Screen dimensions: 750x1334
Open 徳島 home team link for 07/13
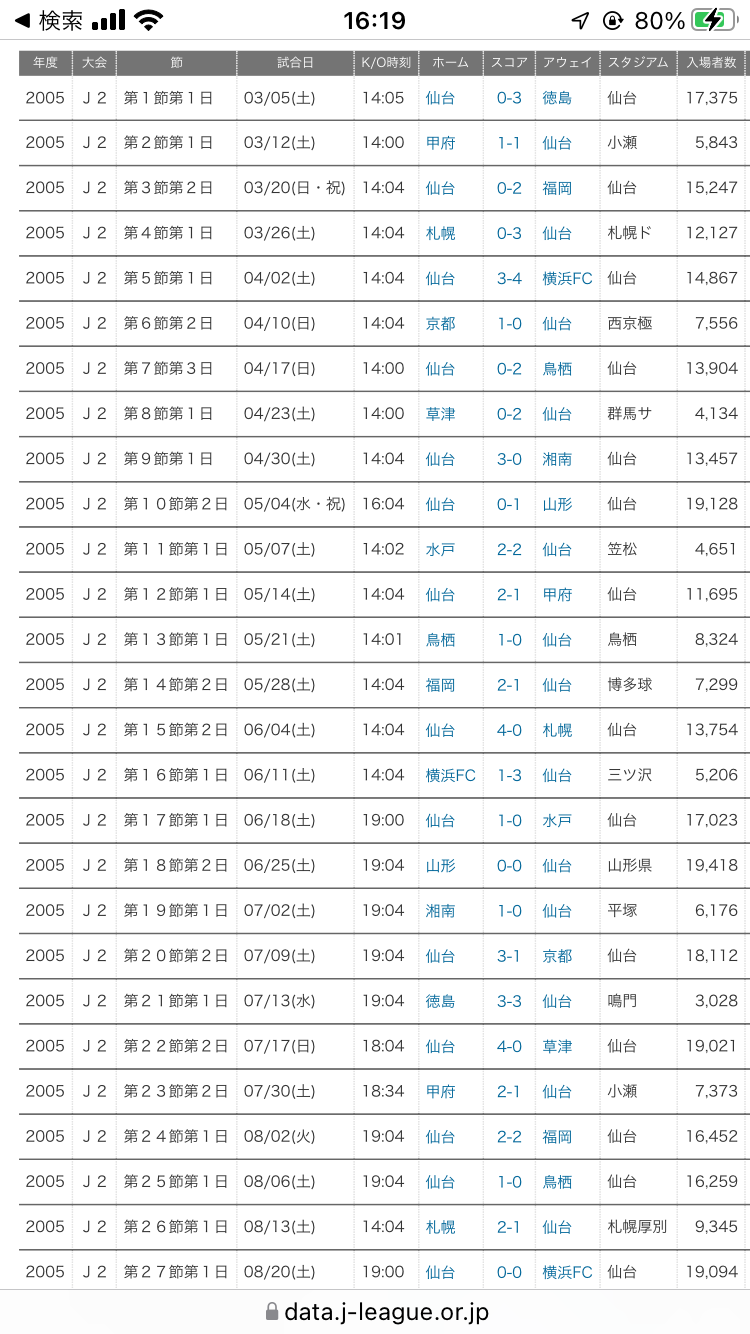pyautogui.click(x=440, y=1001)
